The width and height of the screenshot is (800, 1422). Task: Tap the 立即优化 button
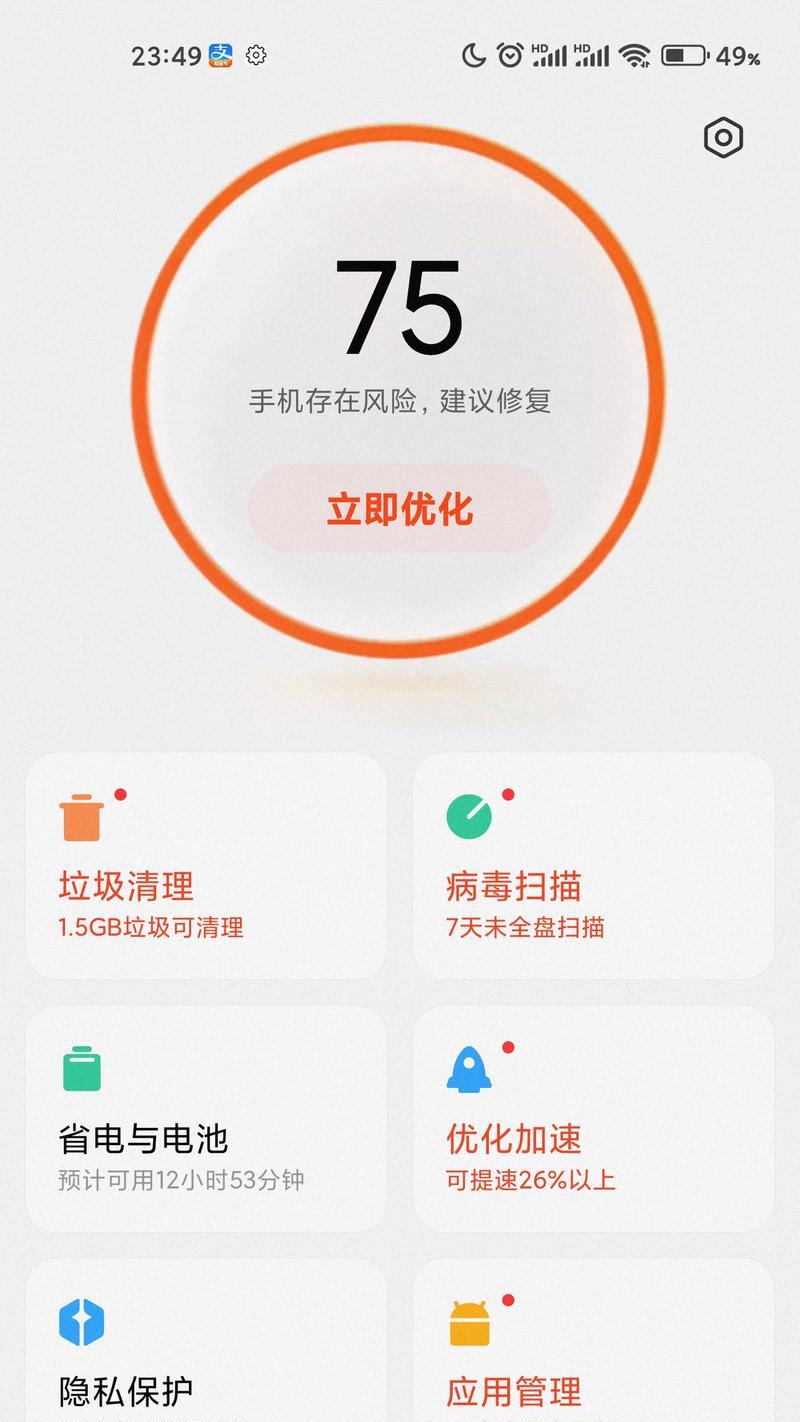tap(399, 509)
